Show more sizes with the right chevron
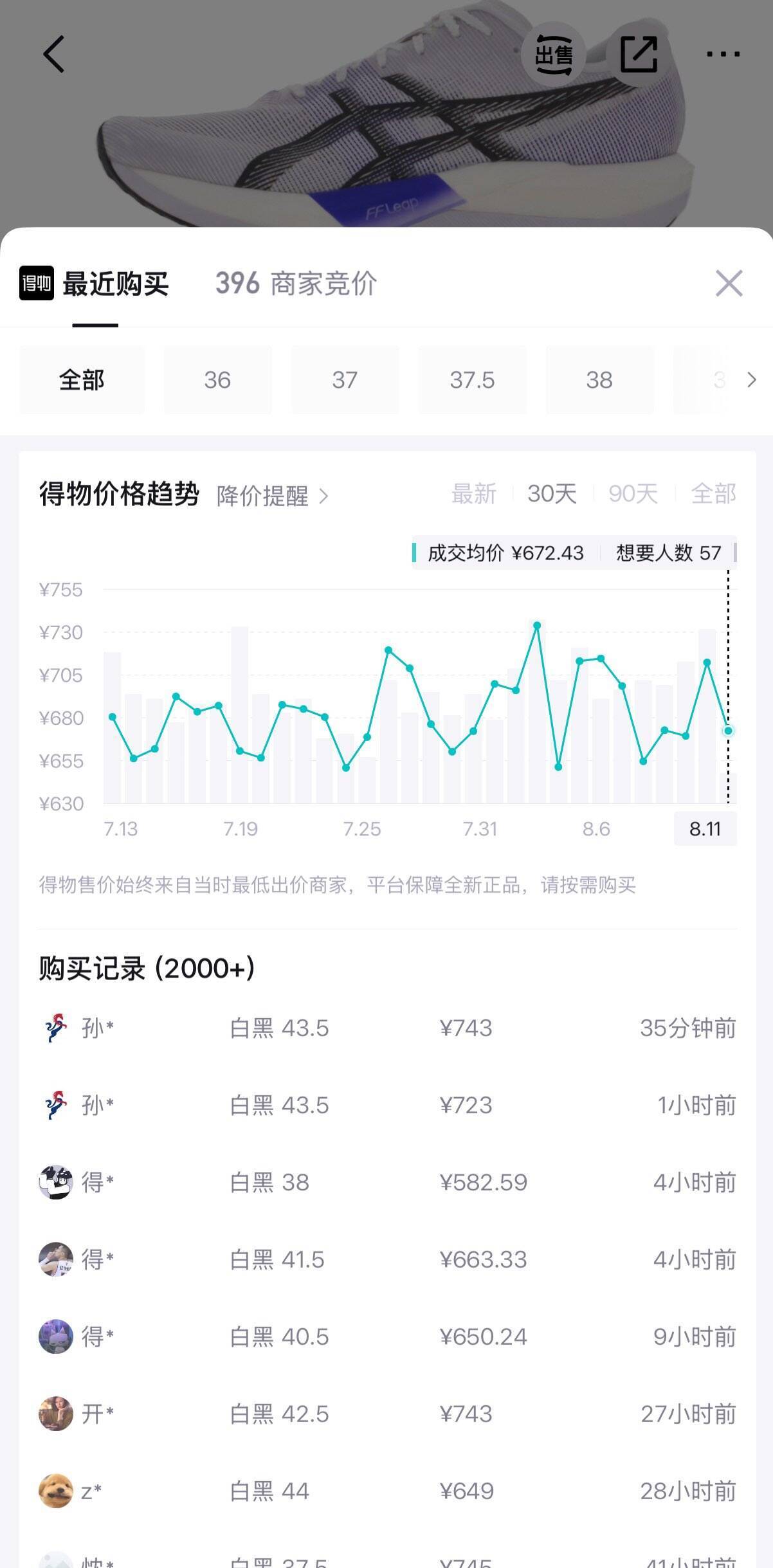The width and height of the screenshot is (773, 1568). [x=752, y=380]
